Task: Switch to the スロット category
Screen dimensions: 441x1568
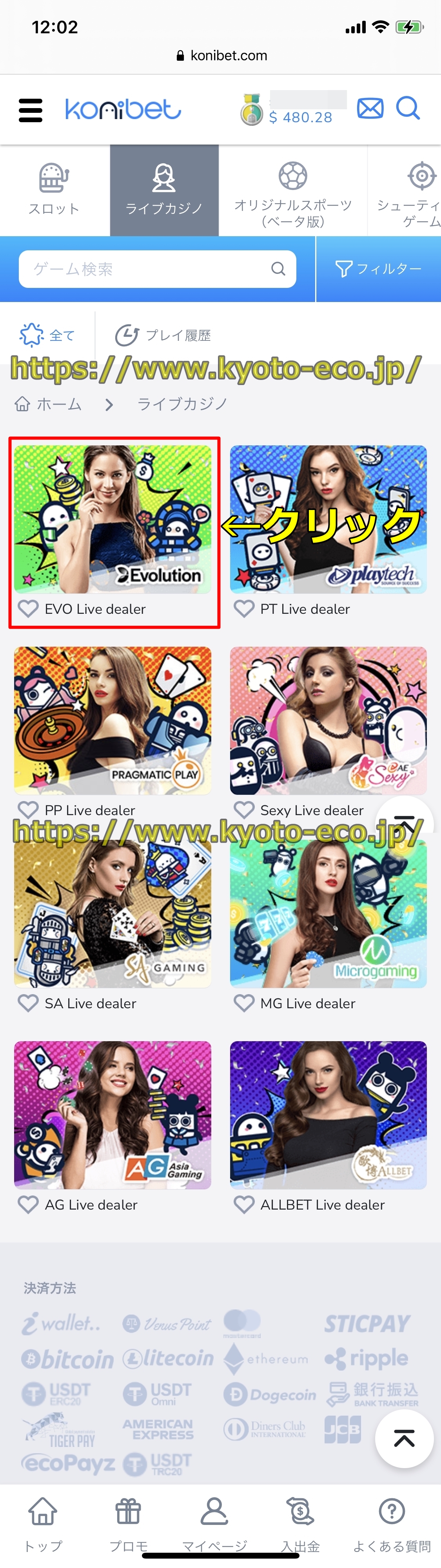Action: coord(54,190)
